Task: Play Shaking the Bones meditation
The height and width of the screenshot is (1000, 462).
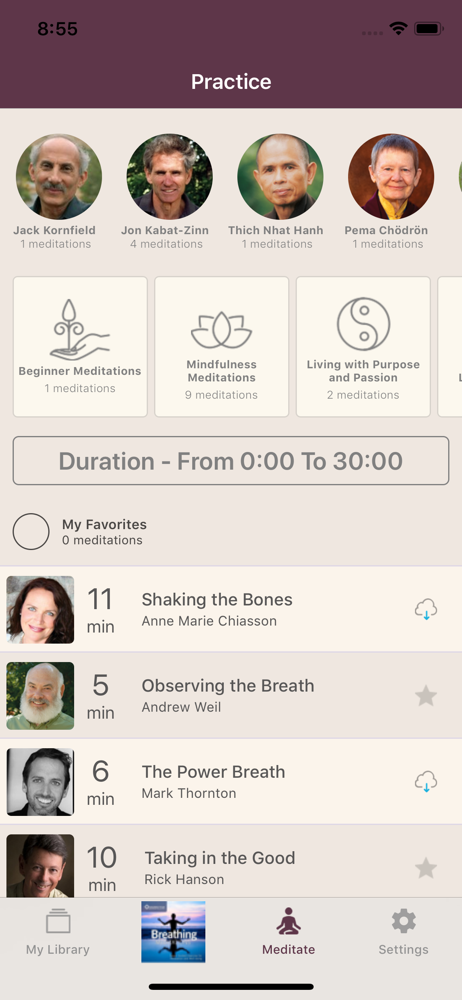Action: point(231,609)
